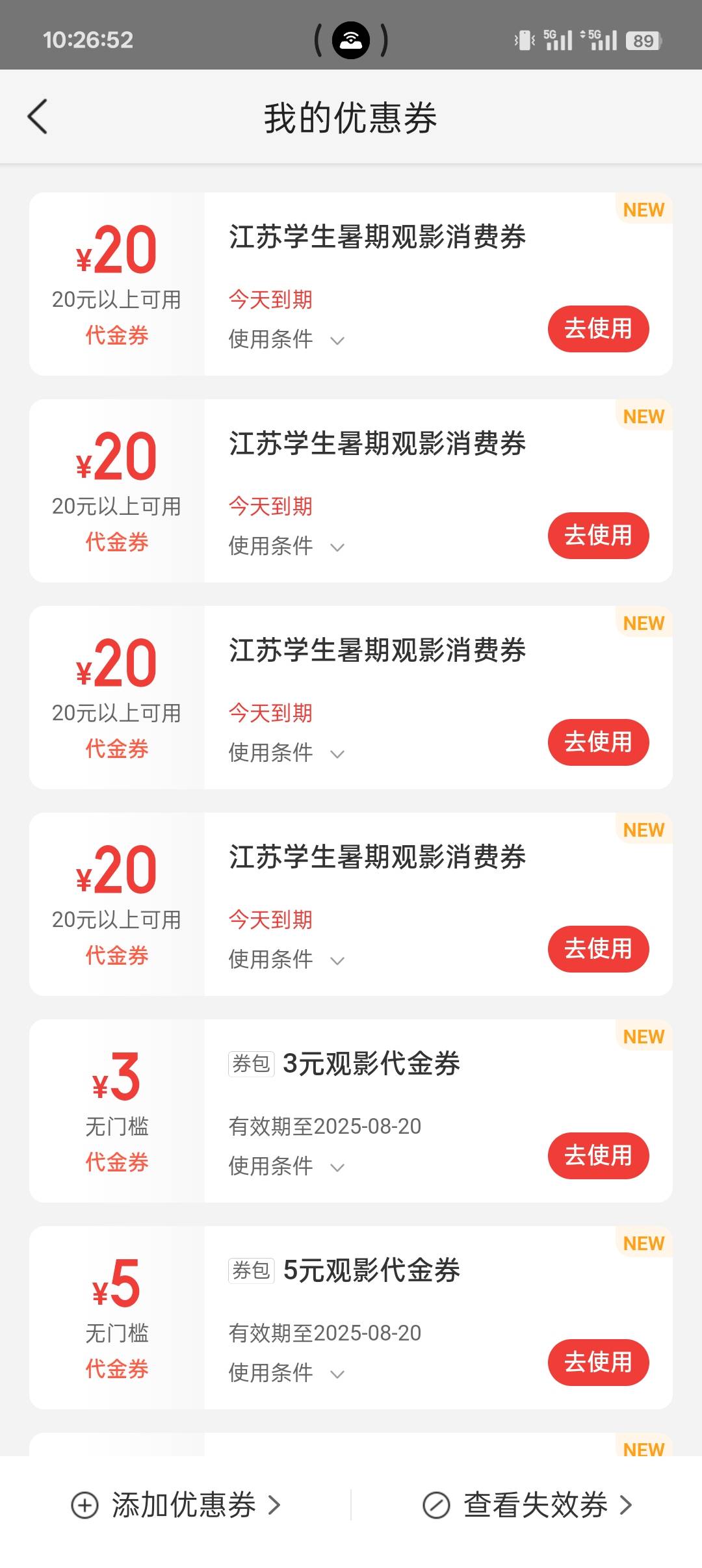Expand 使用条件 for the 3元观影代金券

pyautogui.click(x=286, y=1166)
